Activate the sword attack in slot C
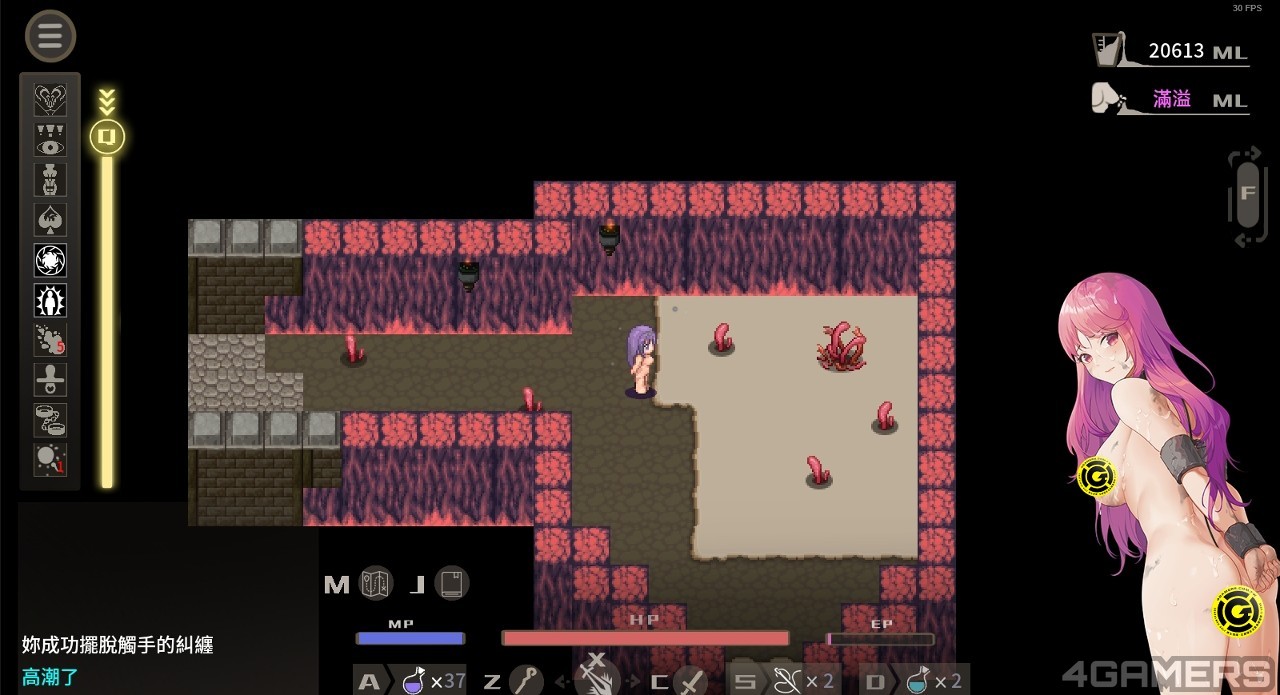The height and width of the screenshot is (695, 1280). click(x=690, y=681)
